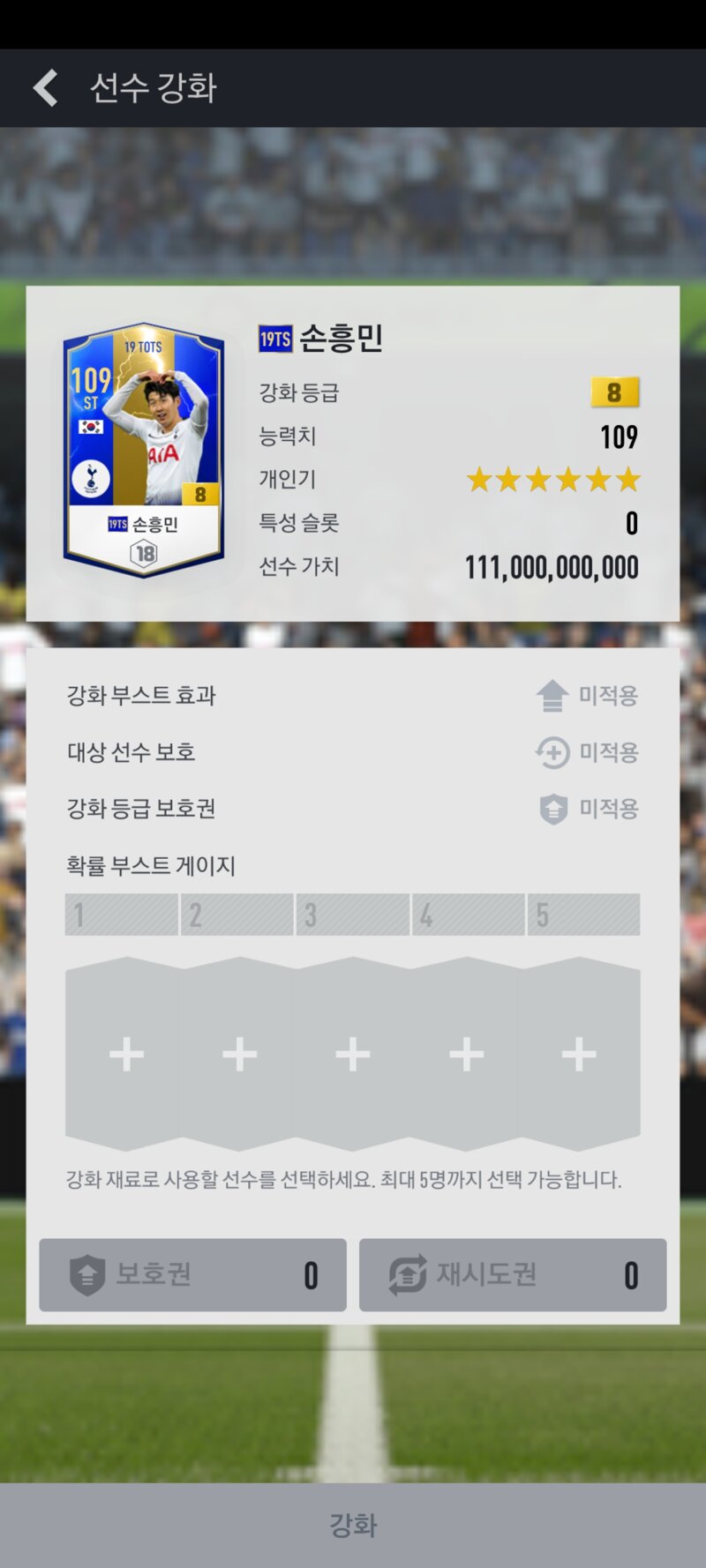This screenshot has height=1568, width=706.
Task: Add a player to the first material slot
Action: (126, 1054)
